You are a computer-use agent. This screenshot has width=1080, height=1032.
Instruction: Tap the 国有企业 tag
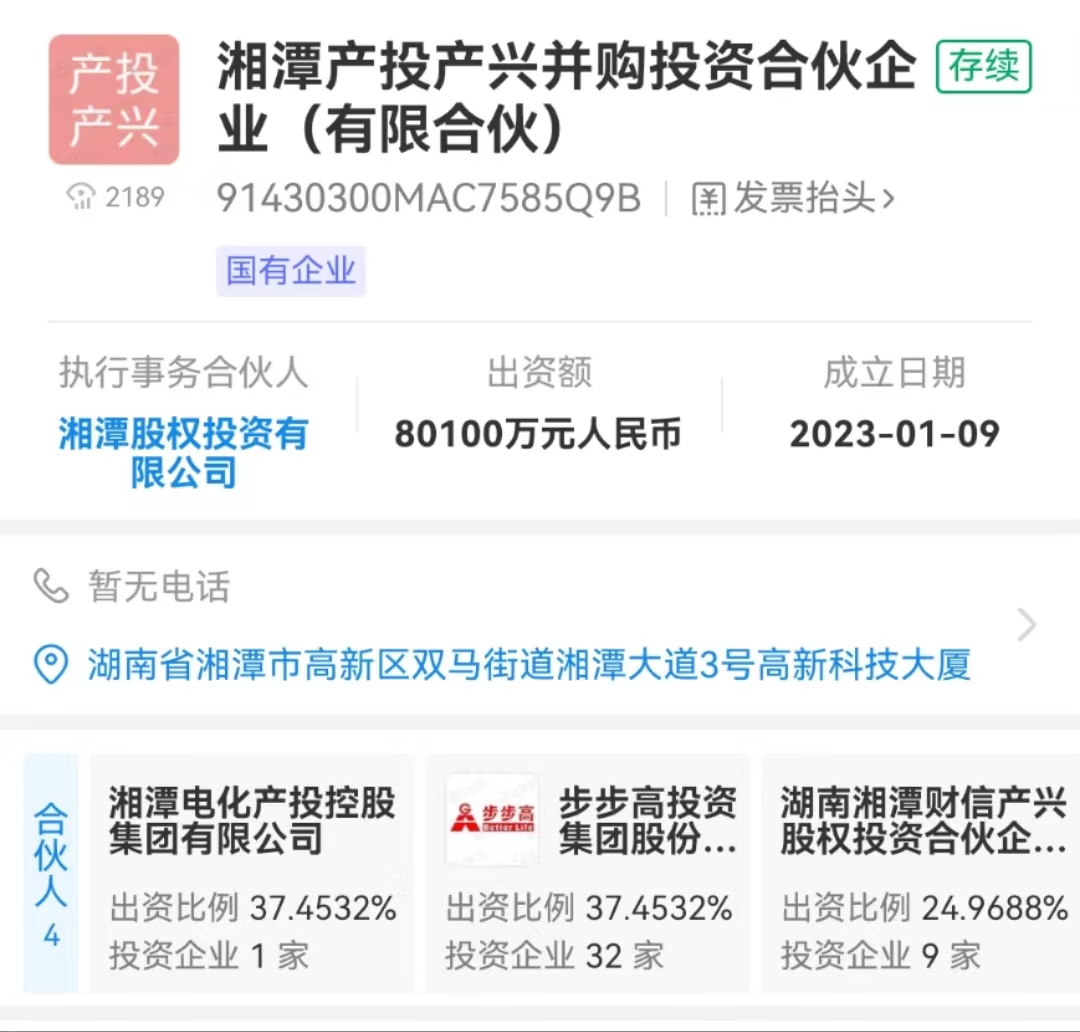pos(291,271)
